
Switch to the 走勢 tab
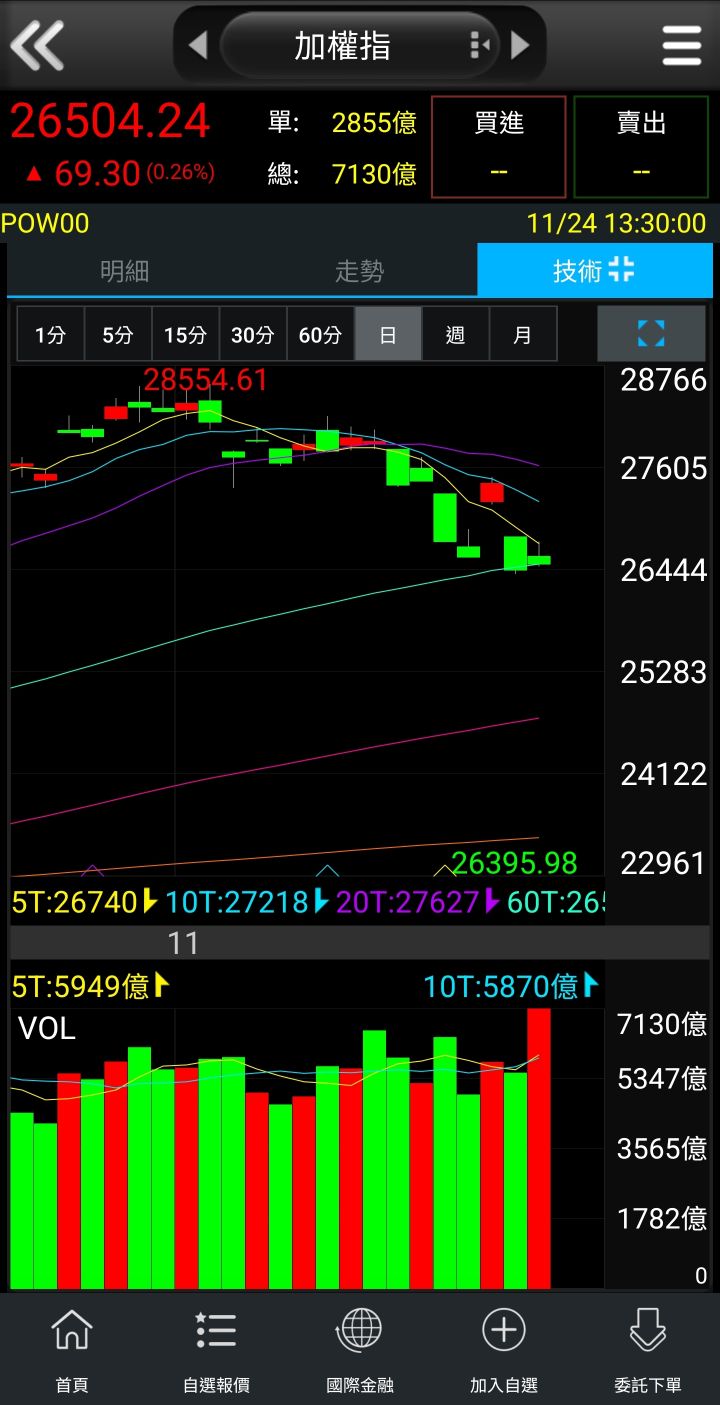359,271
